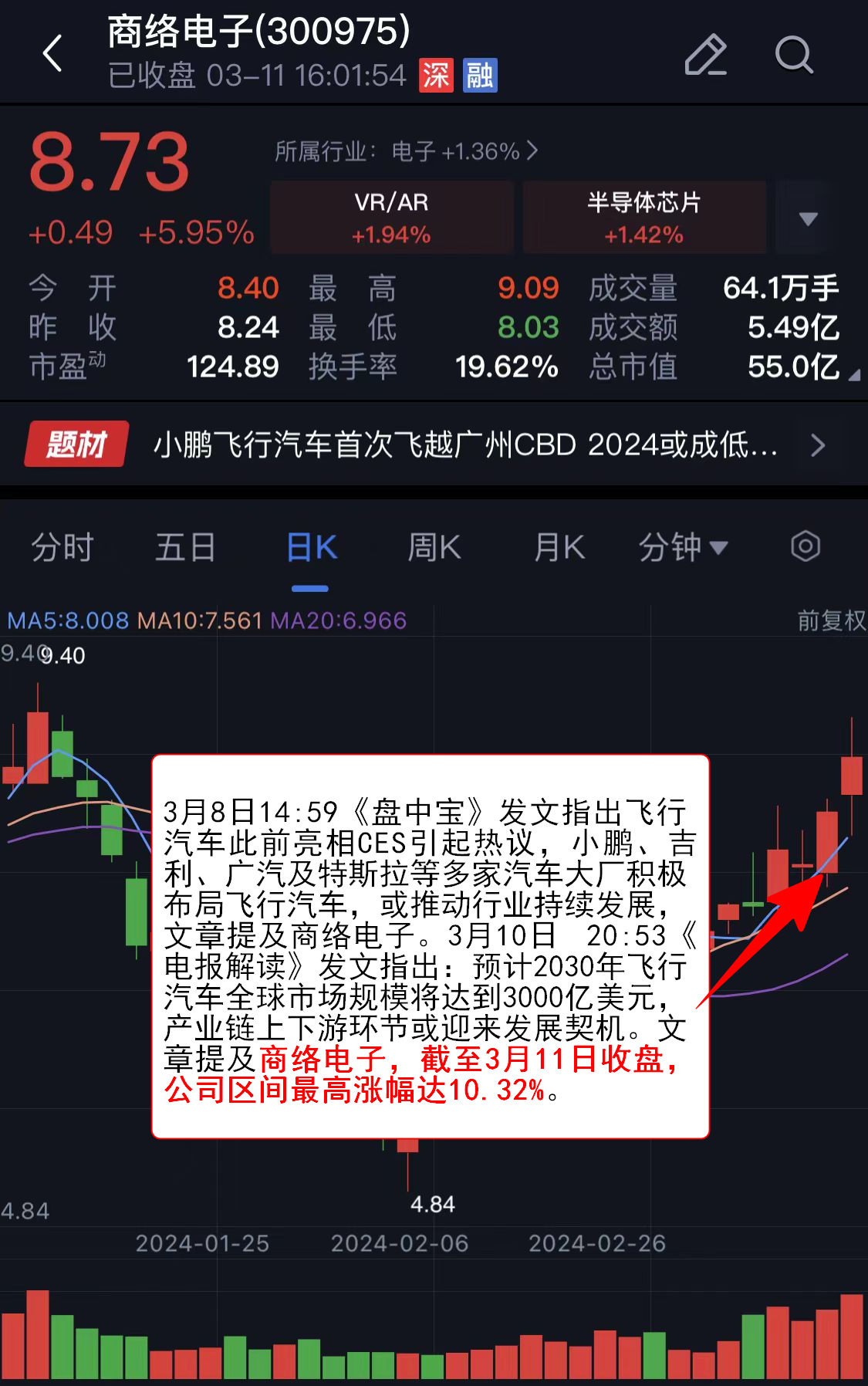868x1386 pixels.
Task: Tap the pencil edit icon
Action: tap(705, 56)
